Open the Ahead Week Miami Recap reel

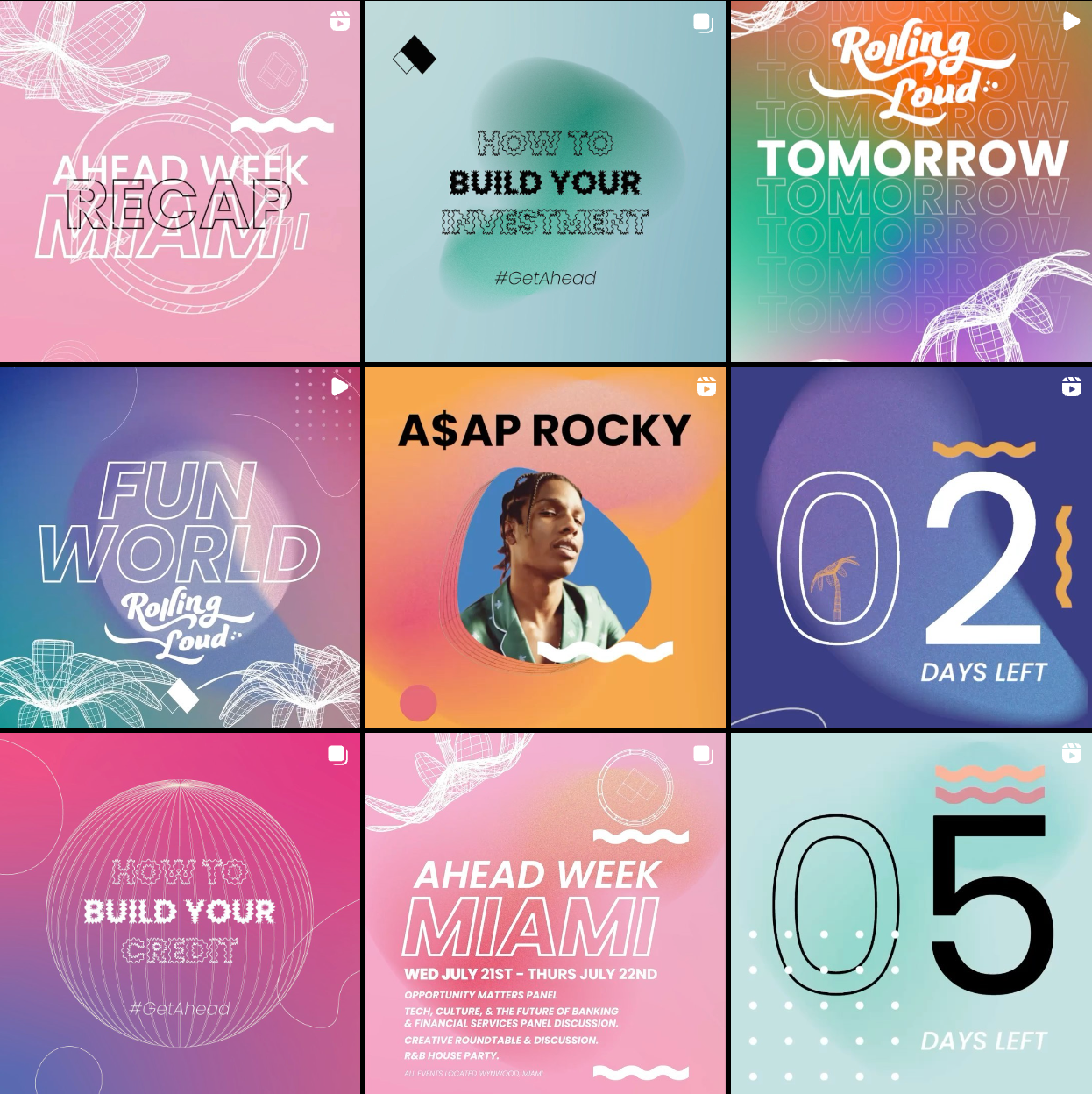180,181
